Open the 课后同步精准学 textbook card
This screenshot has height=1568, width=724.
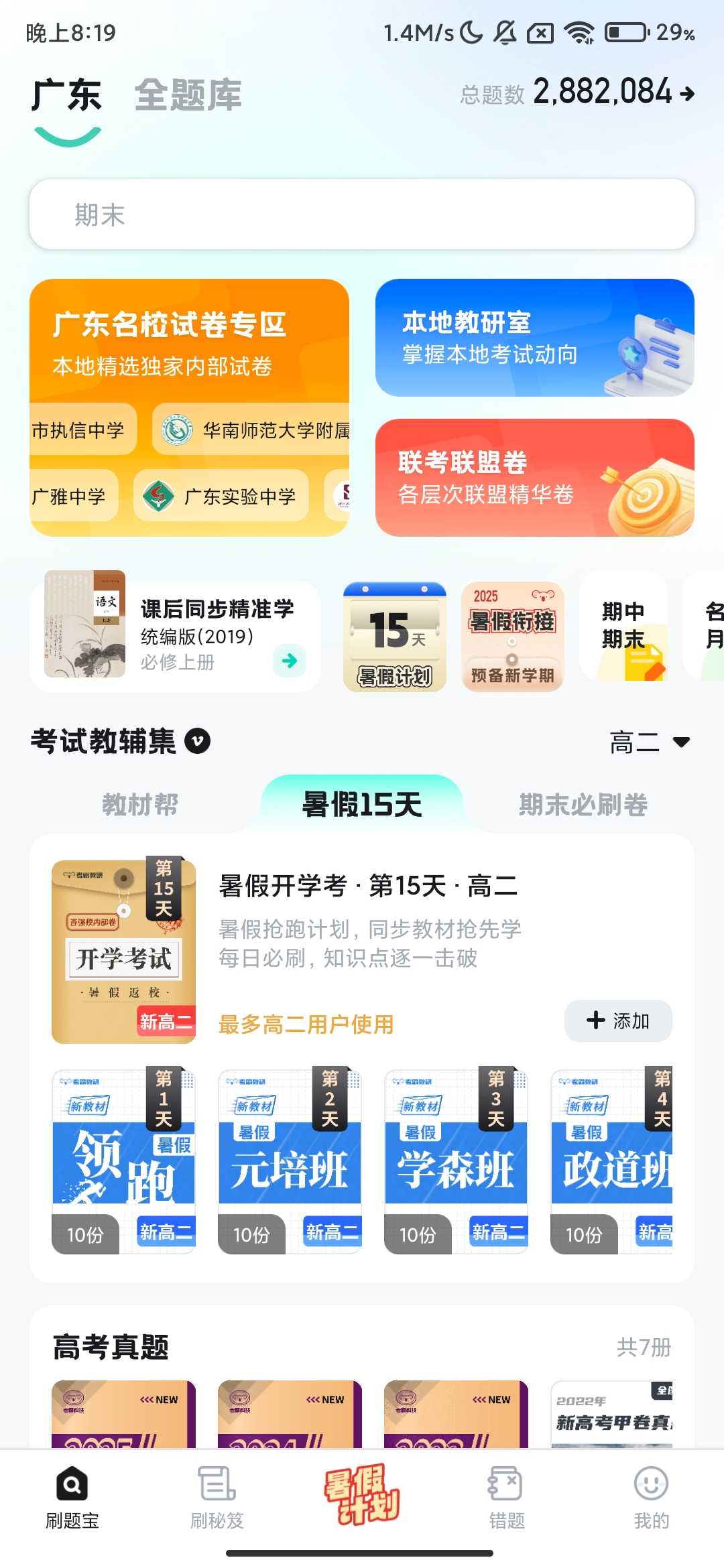(176, 635)
